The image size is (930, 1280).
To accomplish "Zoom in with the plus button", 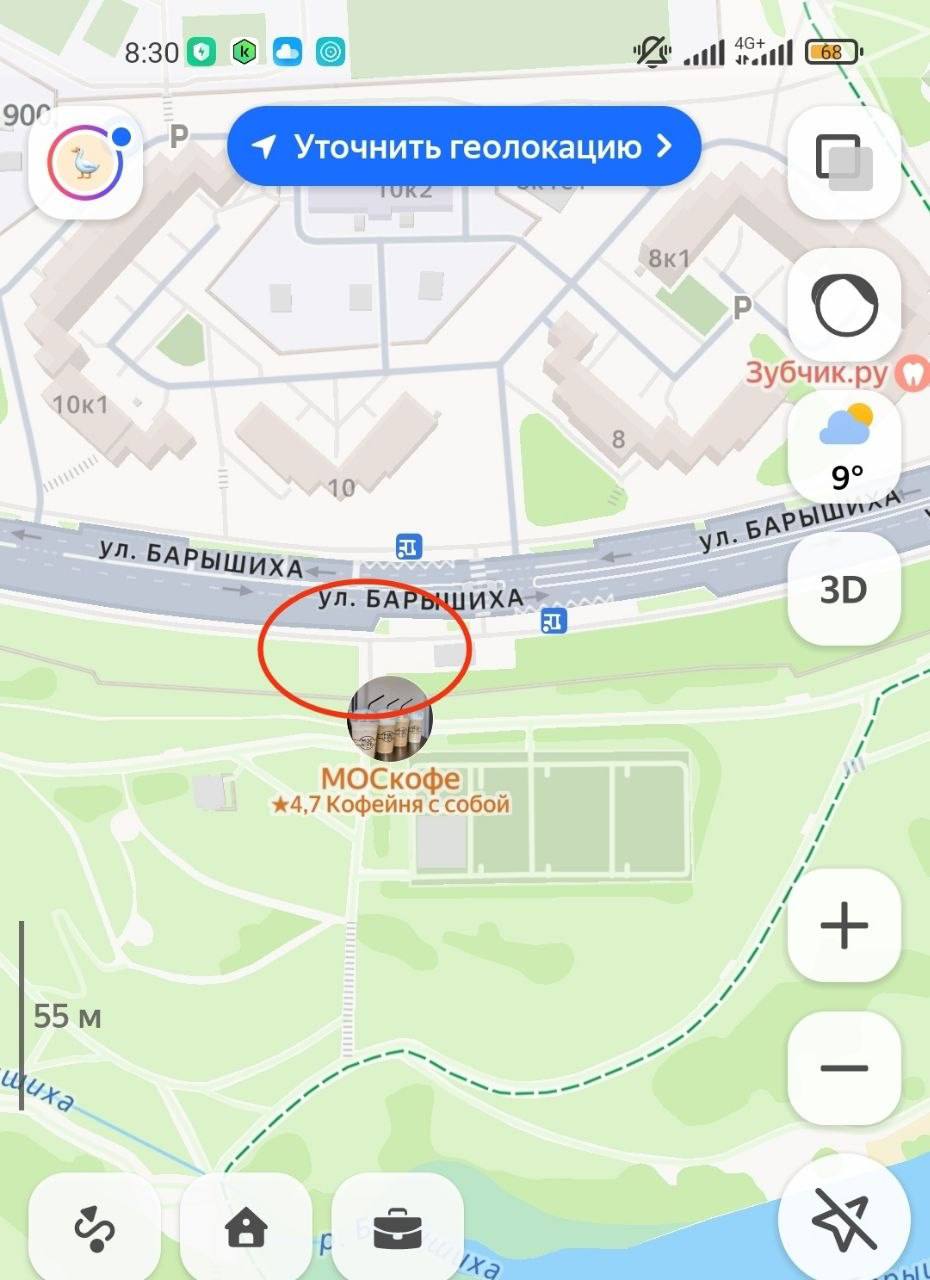I will 844,925.
